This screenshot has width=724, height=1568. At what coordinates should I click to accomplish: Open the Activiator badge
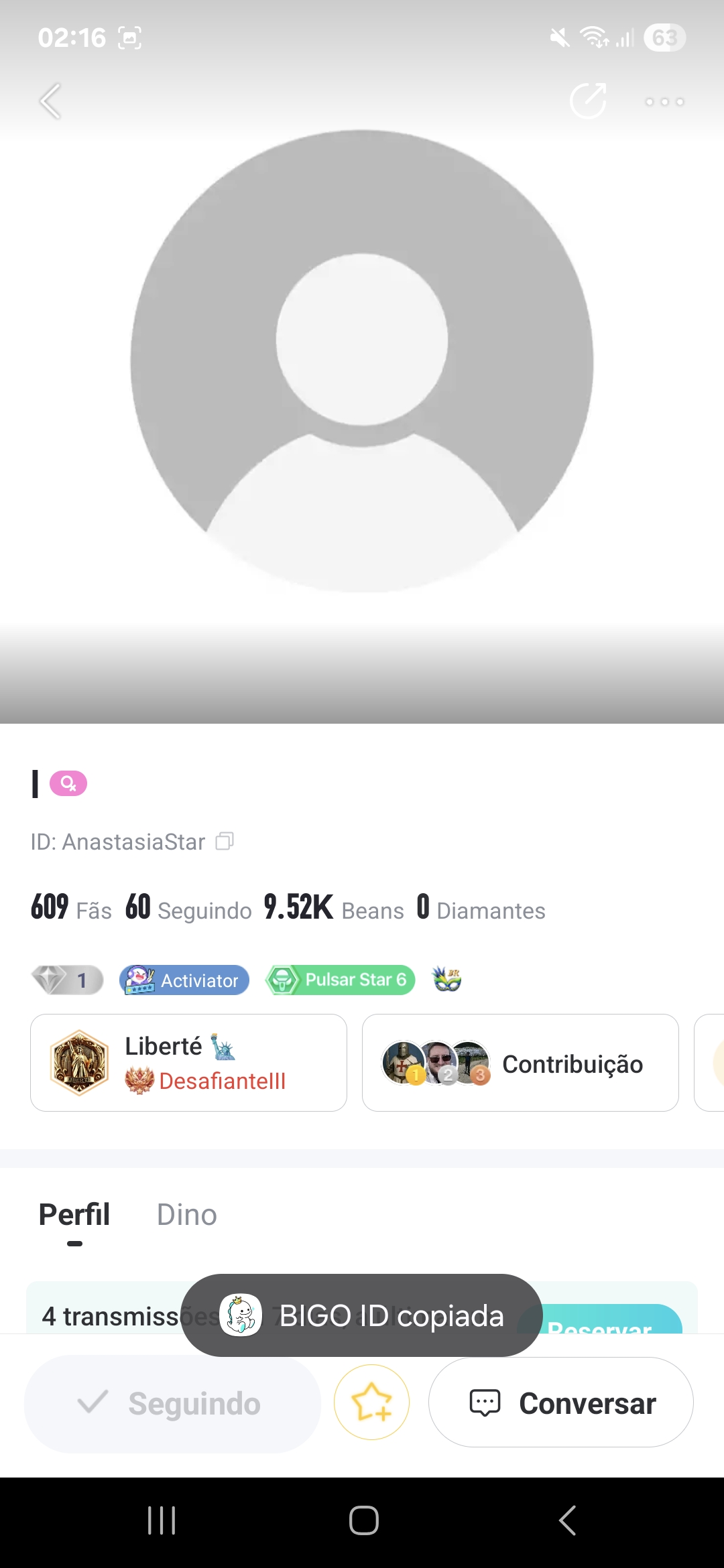point(184,980)
